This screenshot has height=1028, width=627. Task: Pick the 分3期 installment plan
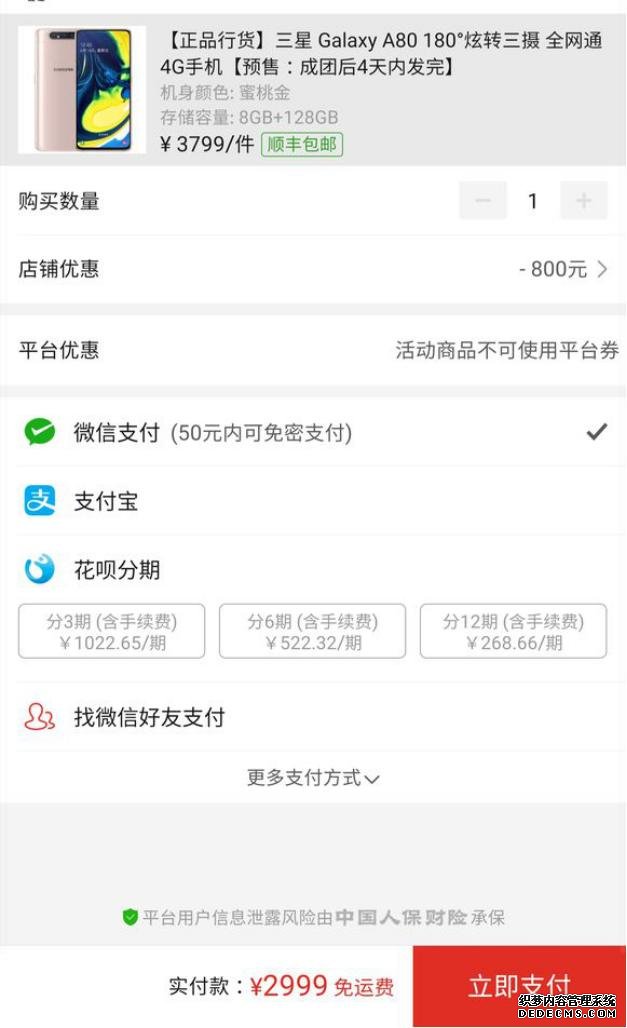coord(111,631)
